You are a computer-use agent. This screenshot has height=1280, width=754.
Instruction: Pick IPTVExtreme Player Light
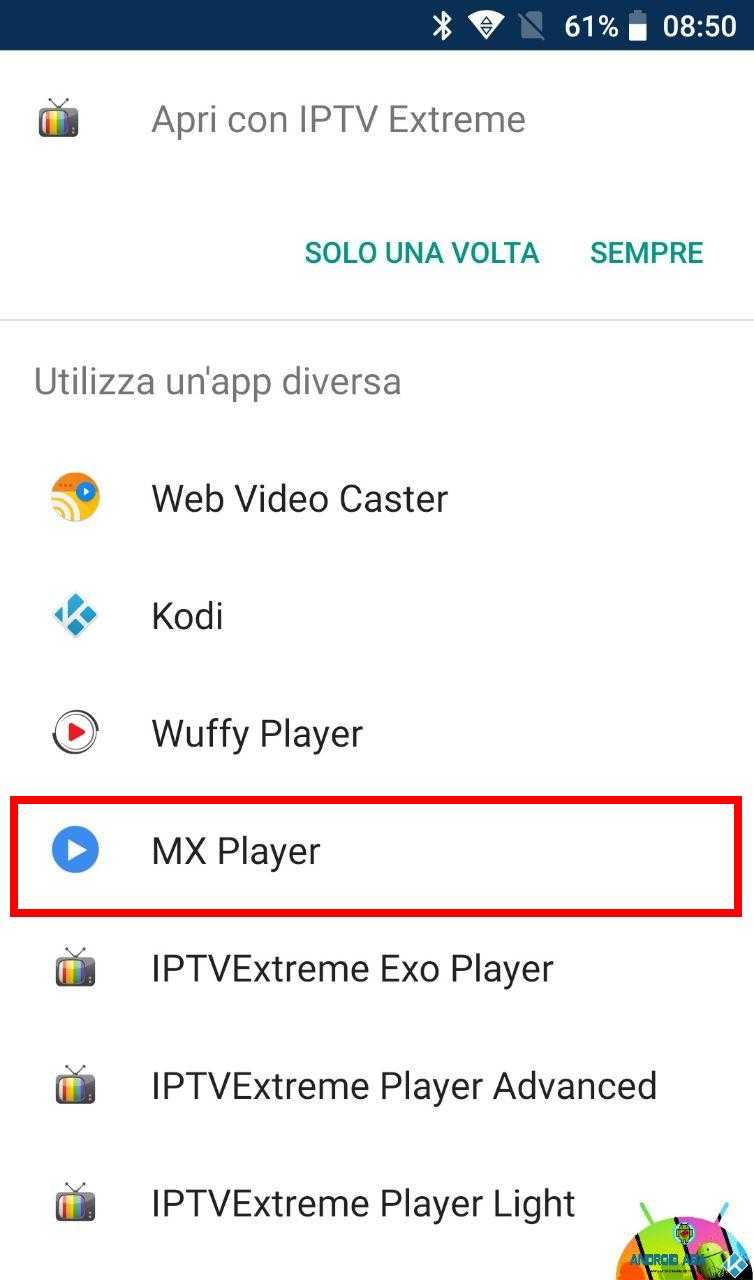pos(377,1203)
